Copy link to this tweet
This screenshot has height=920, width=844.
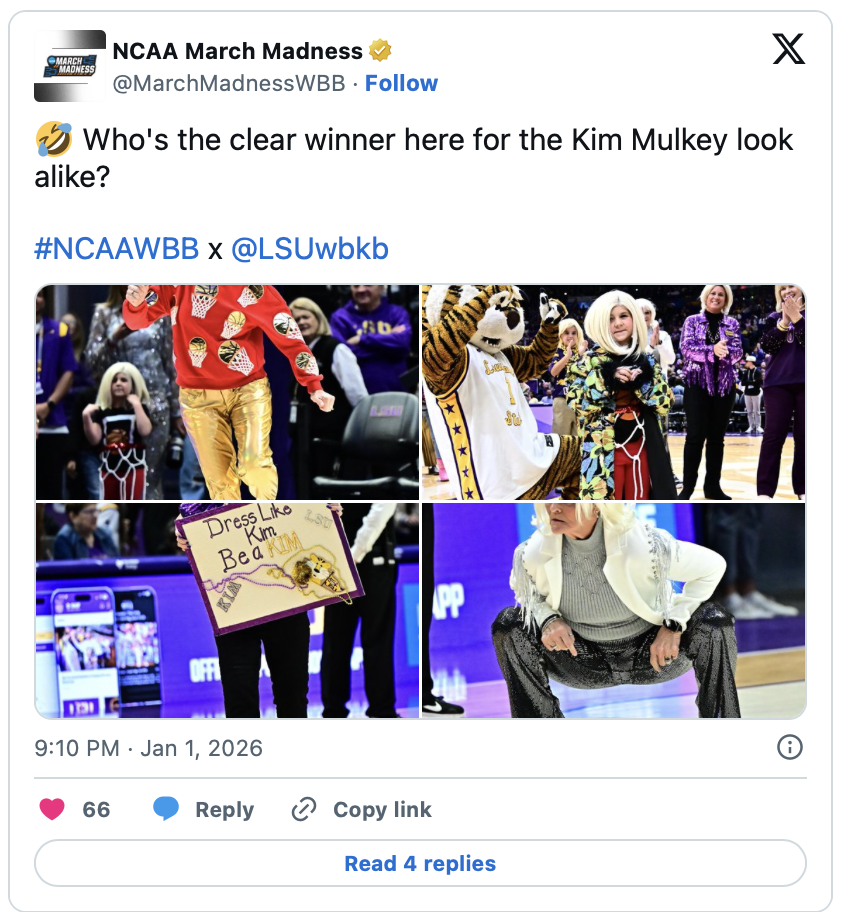[362, 809]
